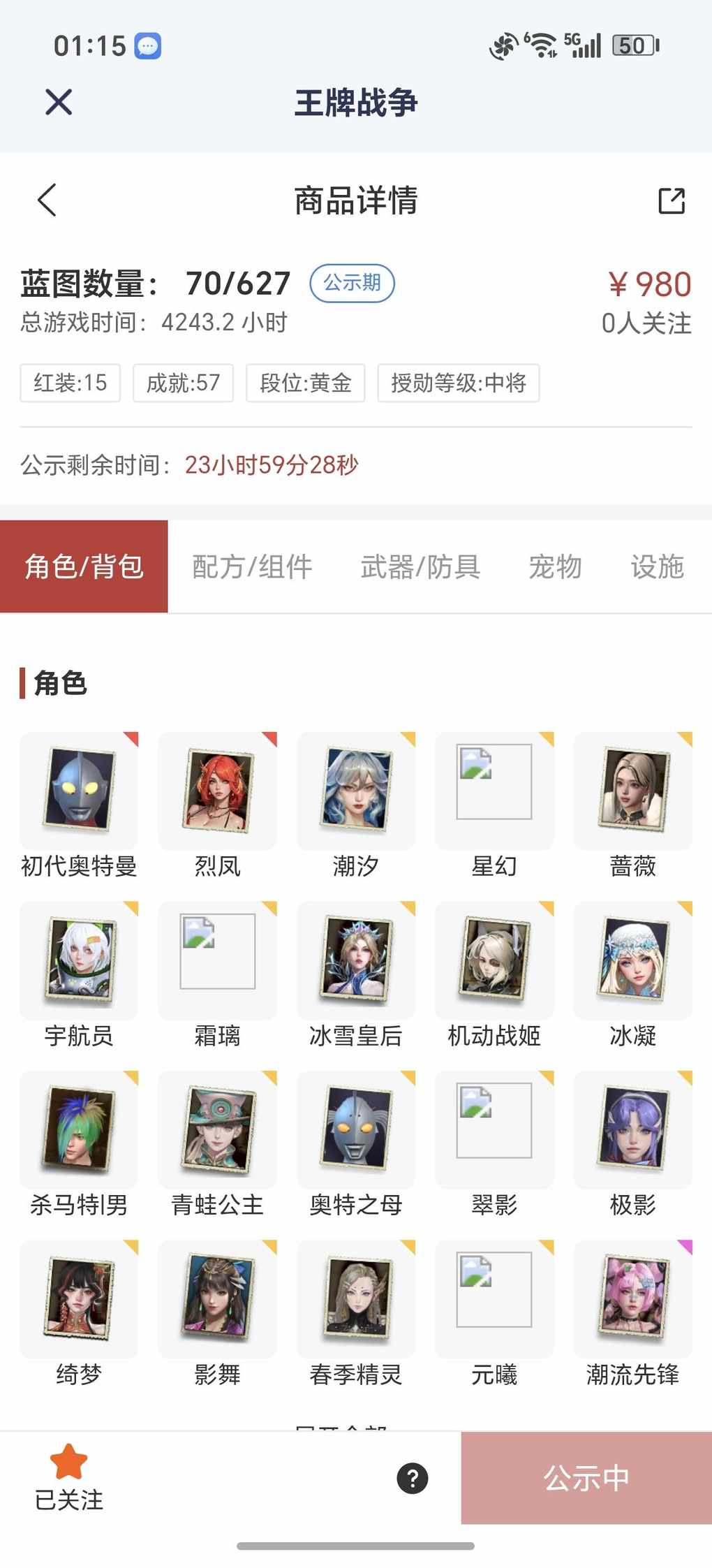Close the 王牌战争 page with X
The image size is (712, 1568).
point(59,102)
